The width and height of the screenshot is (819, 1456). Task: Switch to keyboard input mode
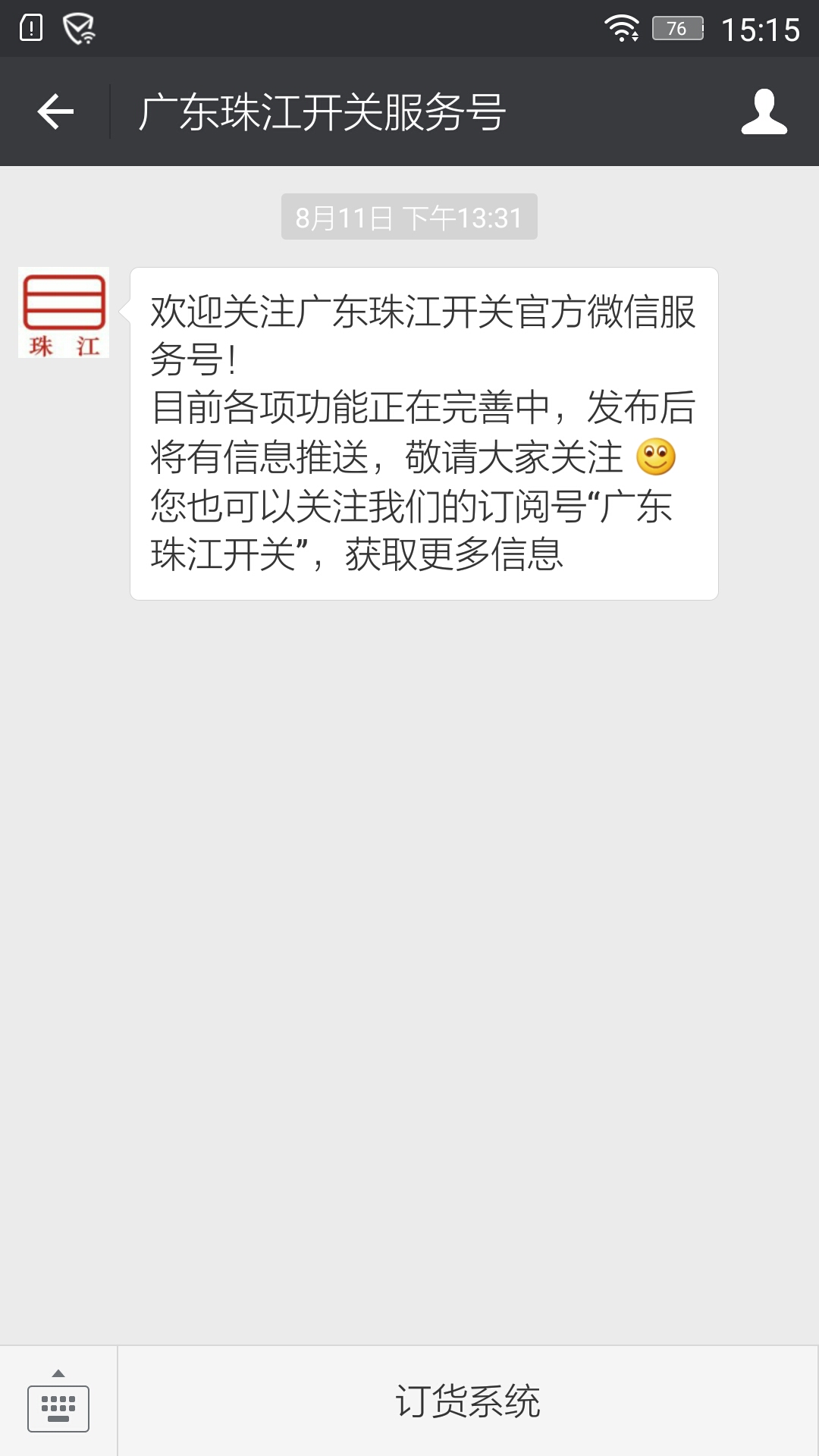point(58,1401)
